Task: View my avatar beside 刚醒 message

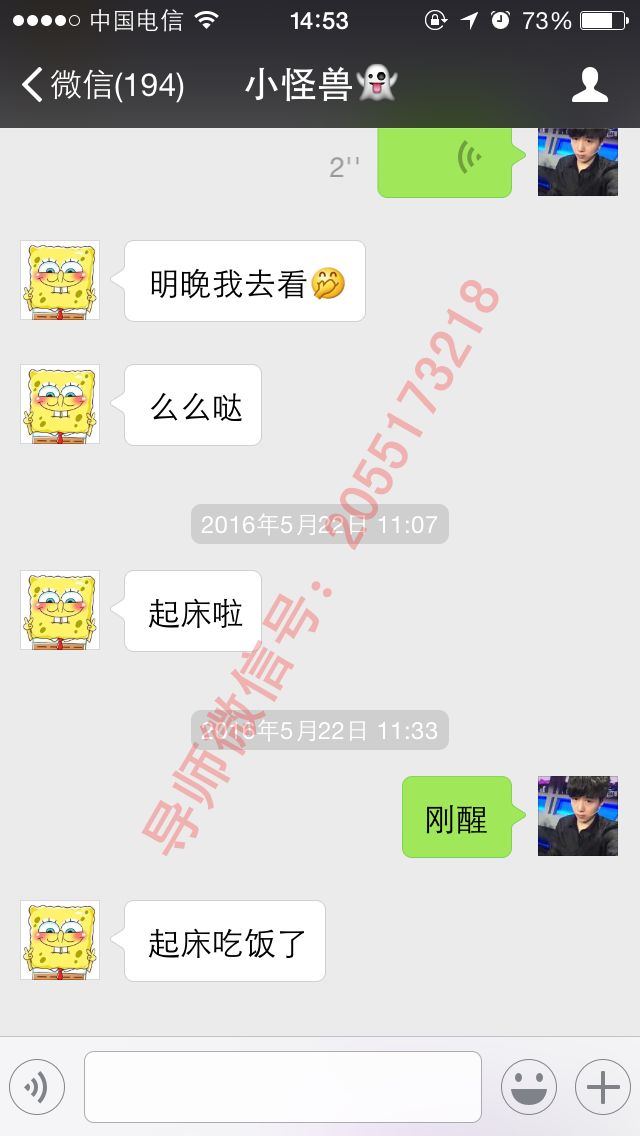Action: click(577, 816)
